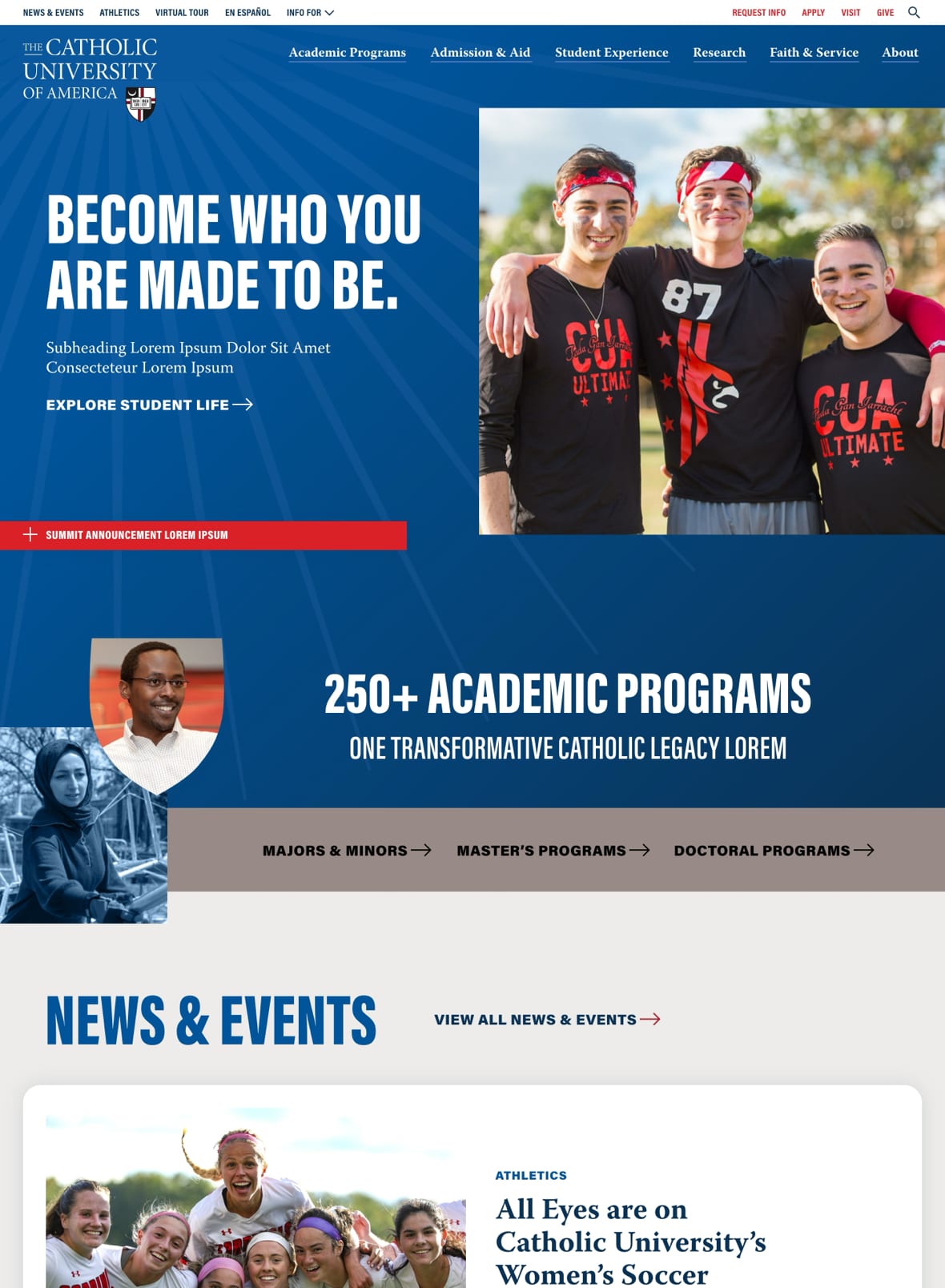
Task: Open the site search magnifier
Action: (x=912, y=13)
